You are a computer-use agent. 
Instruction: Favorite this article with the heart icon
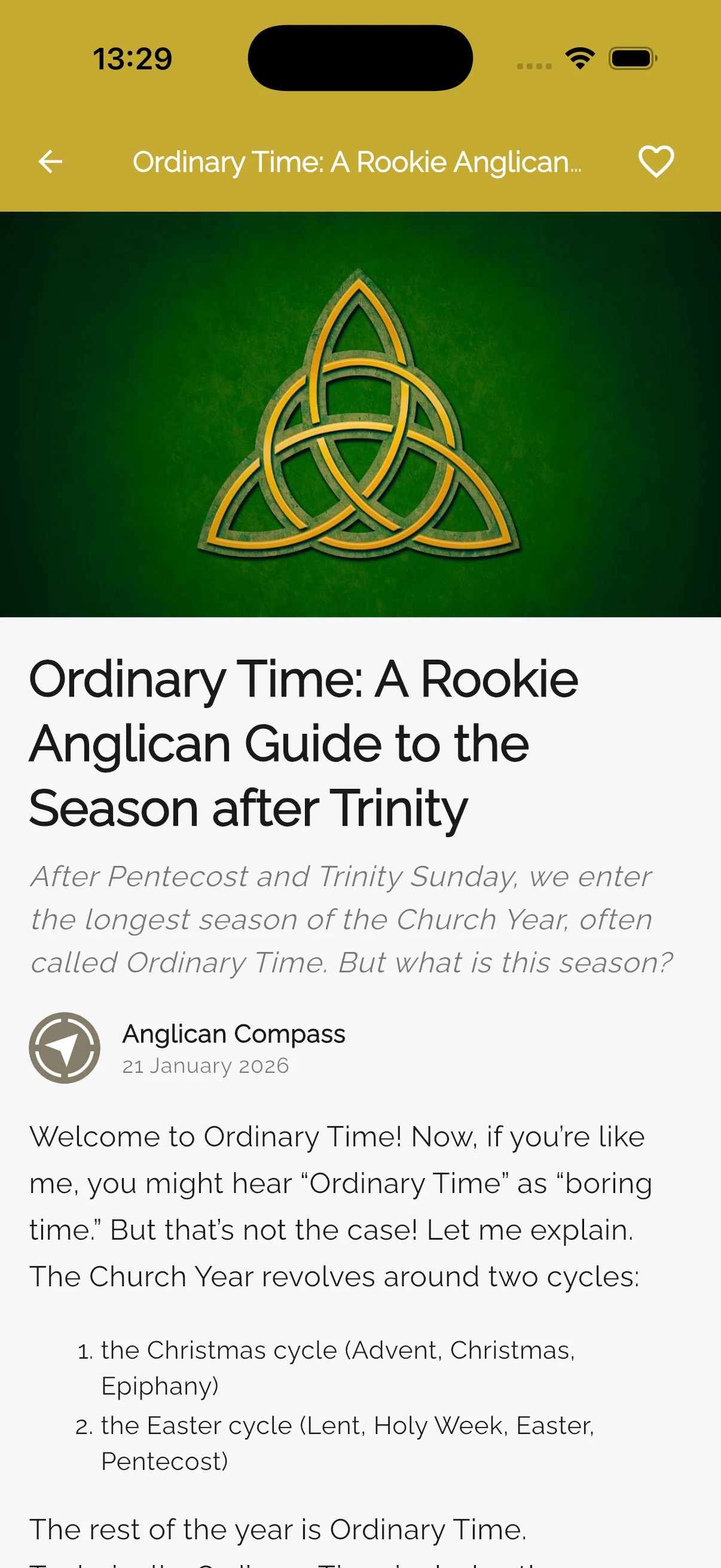pos(656,162)
